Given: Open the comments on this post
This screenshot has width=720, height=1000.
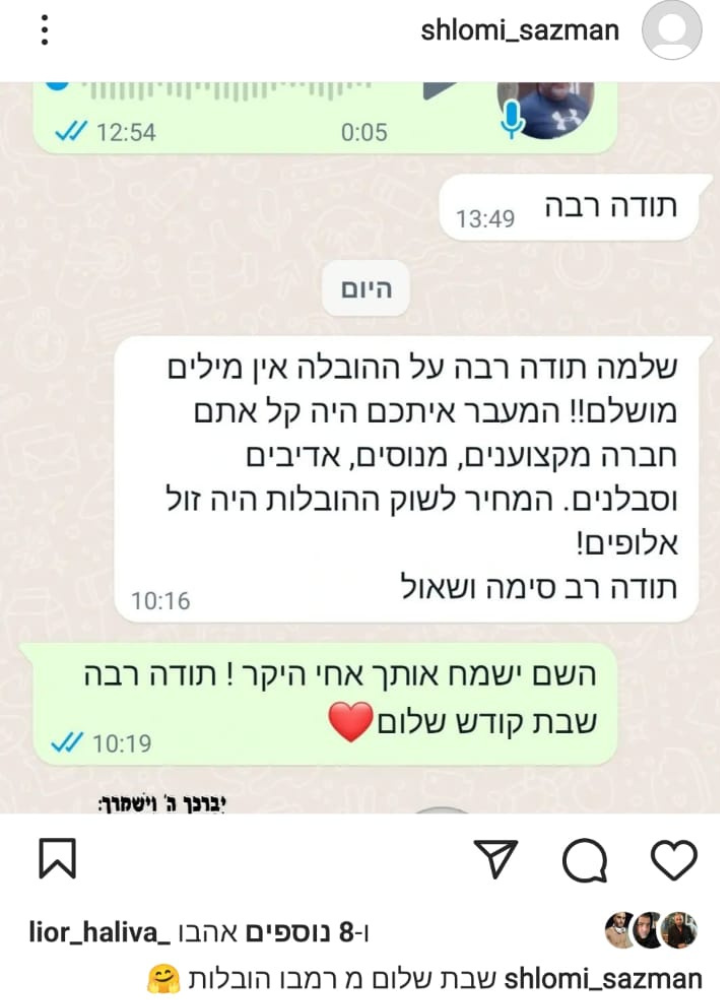Looking at the screenshot, I should [x=586, y=859].
